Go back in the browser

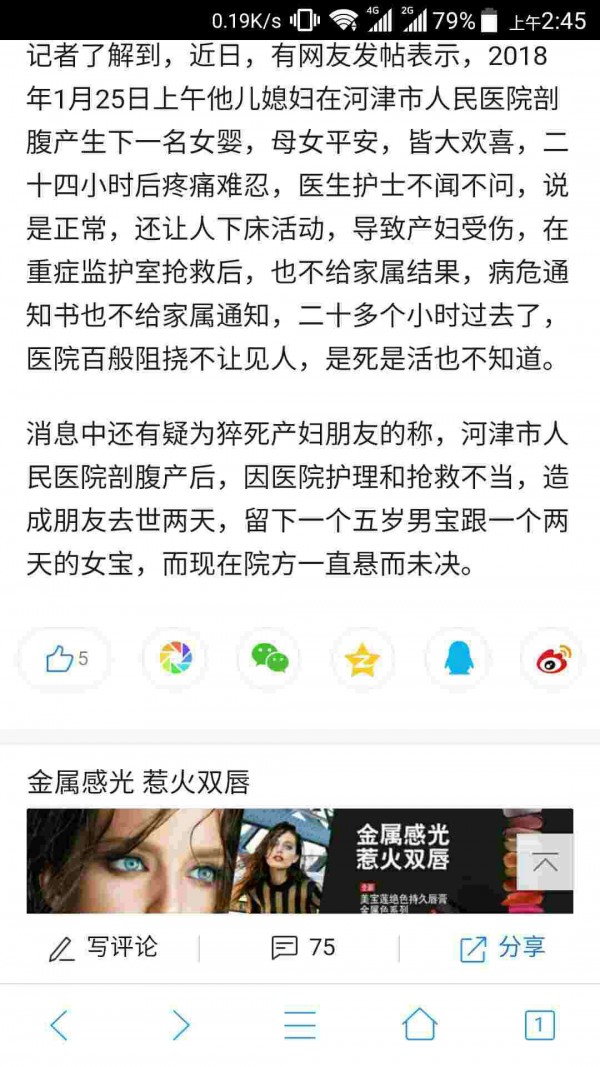click(x=59, y=1024)
